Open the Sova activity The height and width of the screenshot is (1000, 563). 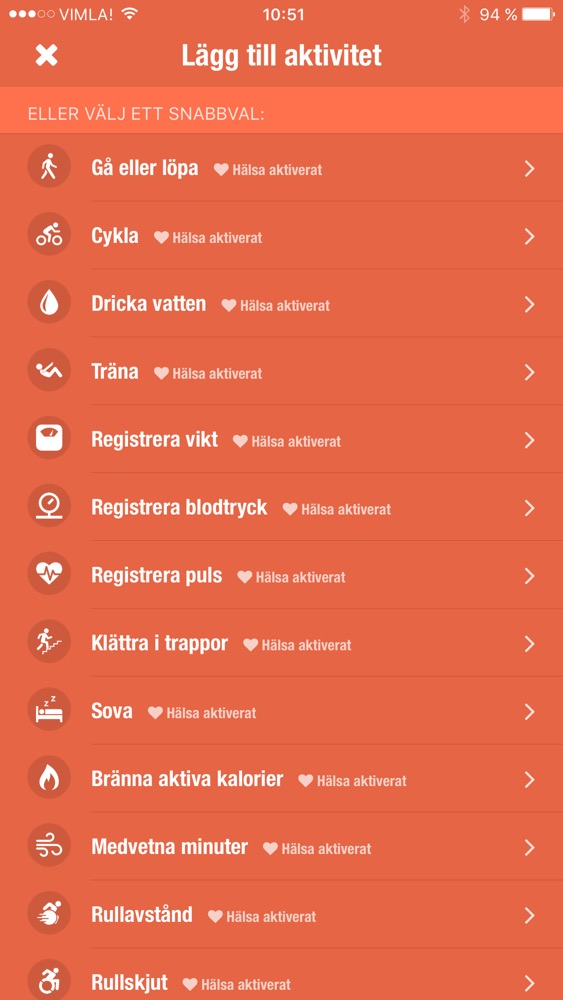tap(281, 712)
